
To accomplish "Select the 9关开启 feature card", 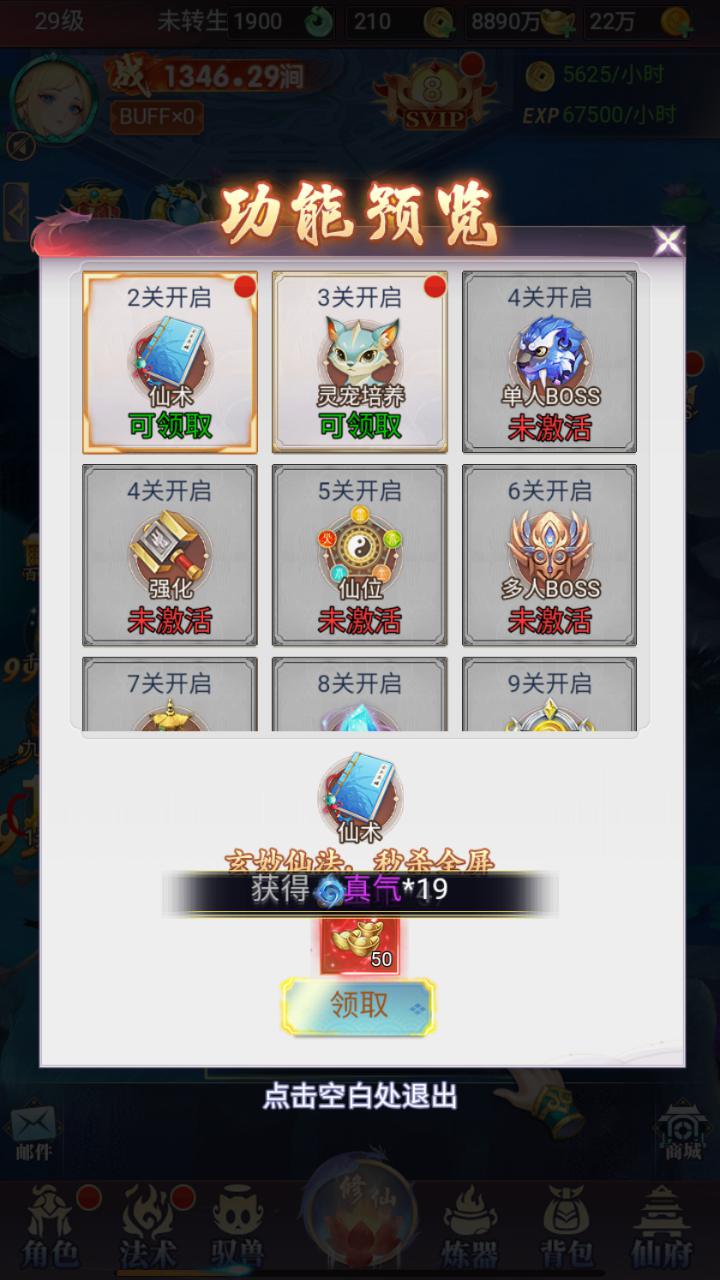I will point(549,695).
